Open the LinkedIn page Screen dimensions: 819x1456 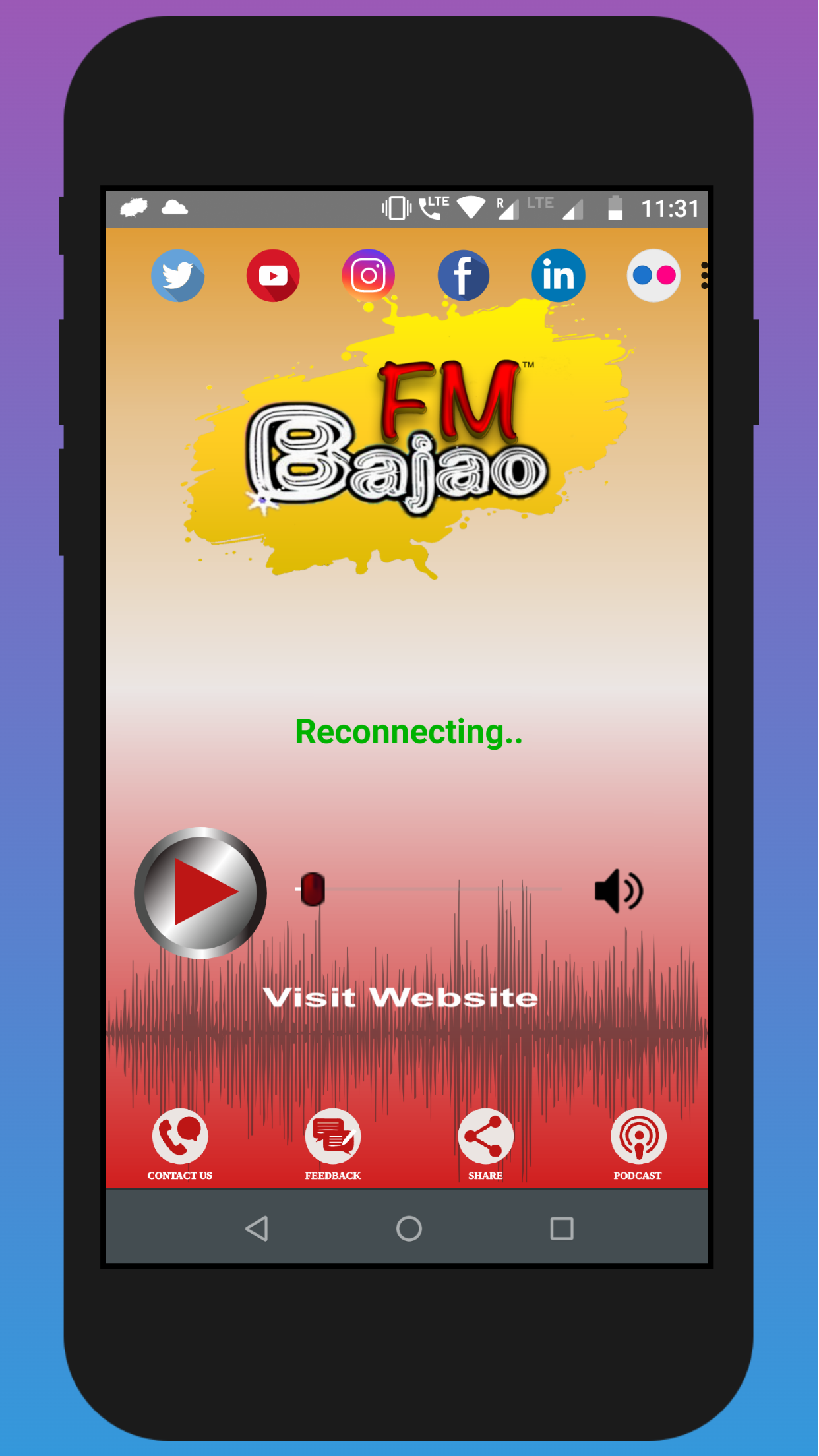click(558, 276)
